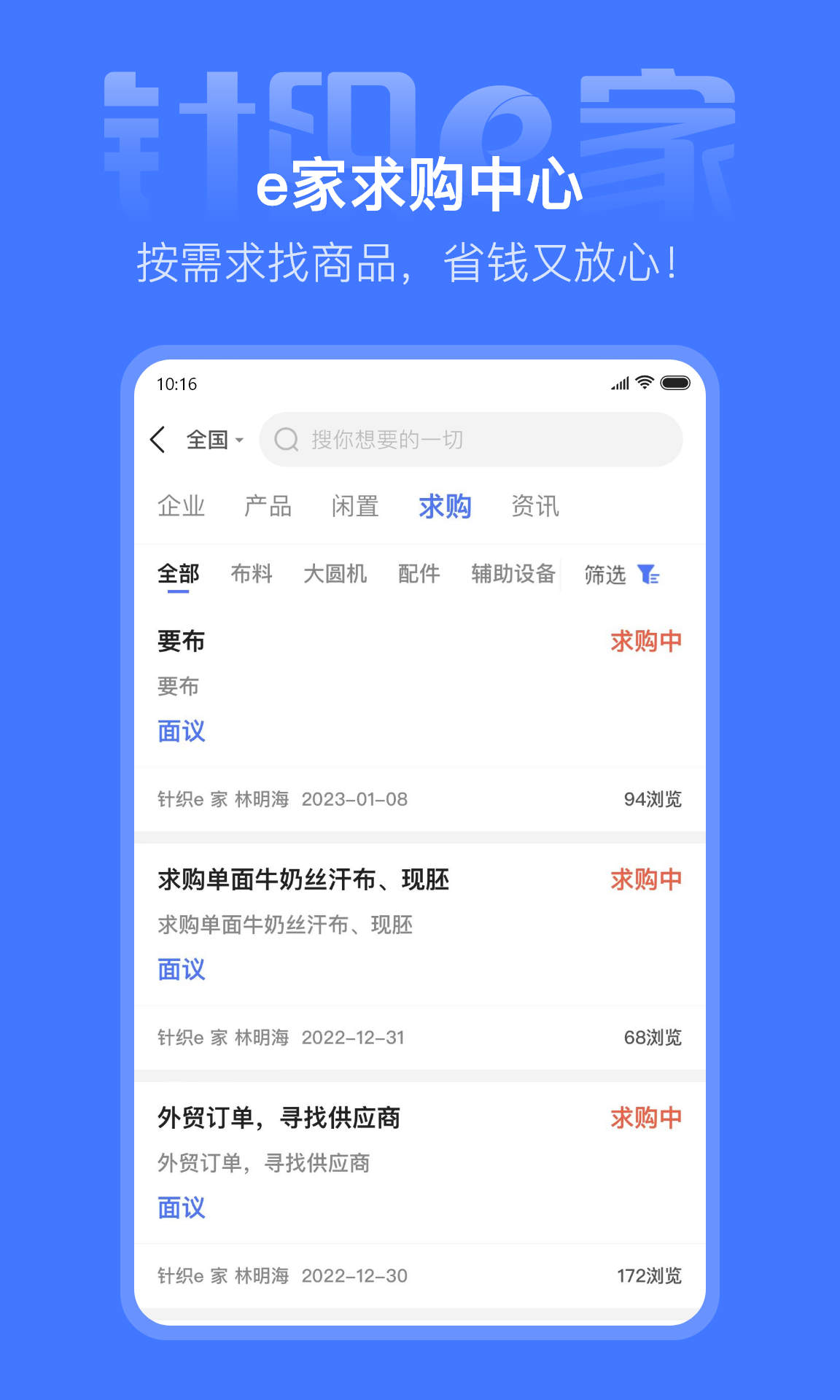
Task: Click the 求购中 status on first listing
Action: (x=647, y=642)
